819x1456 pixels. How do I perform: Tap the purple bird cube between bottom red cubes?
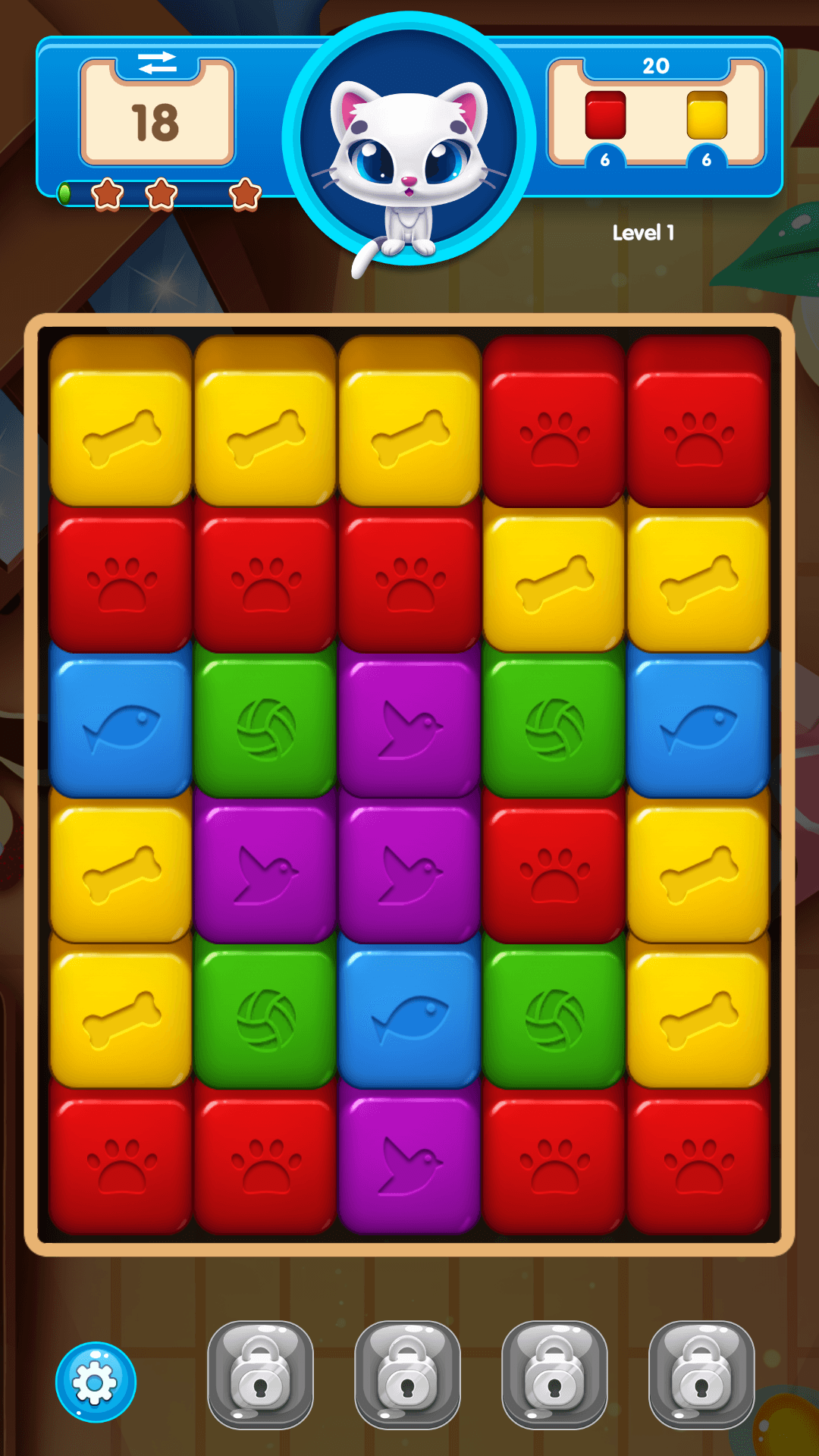tap(409, 1156)
